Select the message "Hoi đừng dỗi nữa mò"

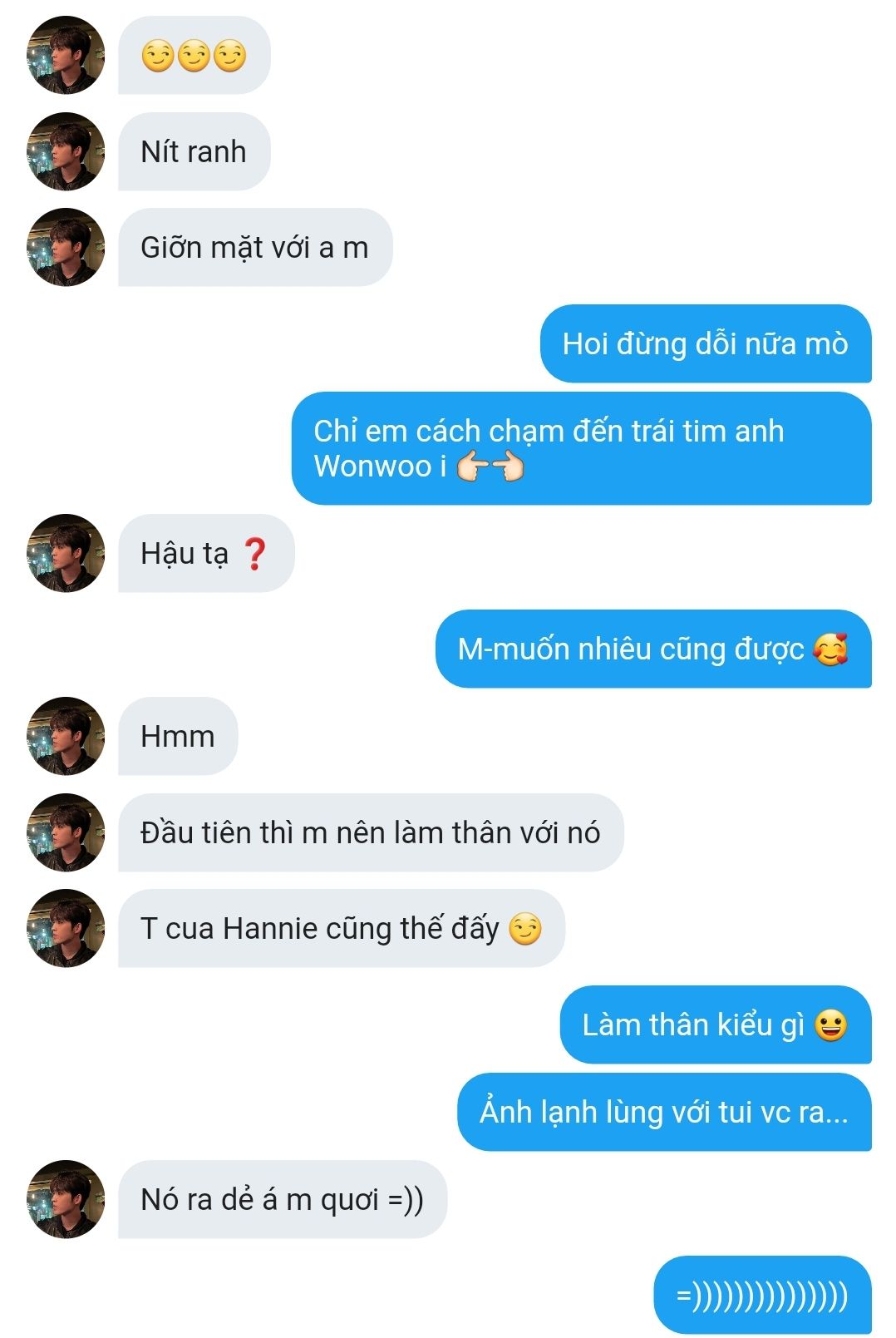[705, 343]
